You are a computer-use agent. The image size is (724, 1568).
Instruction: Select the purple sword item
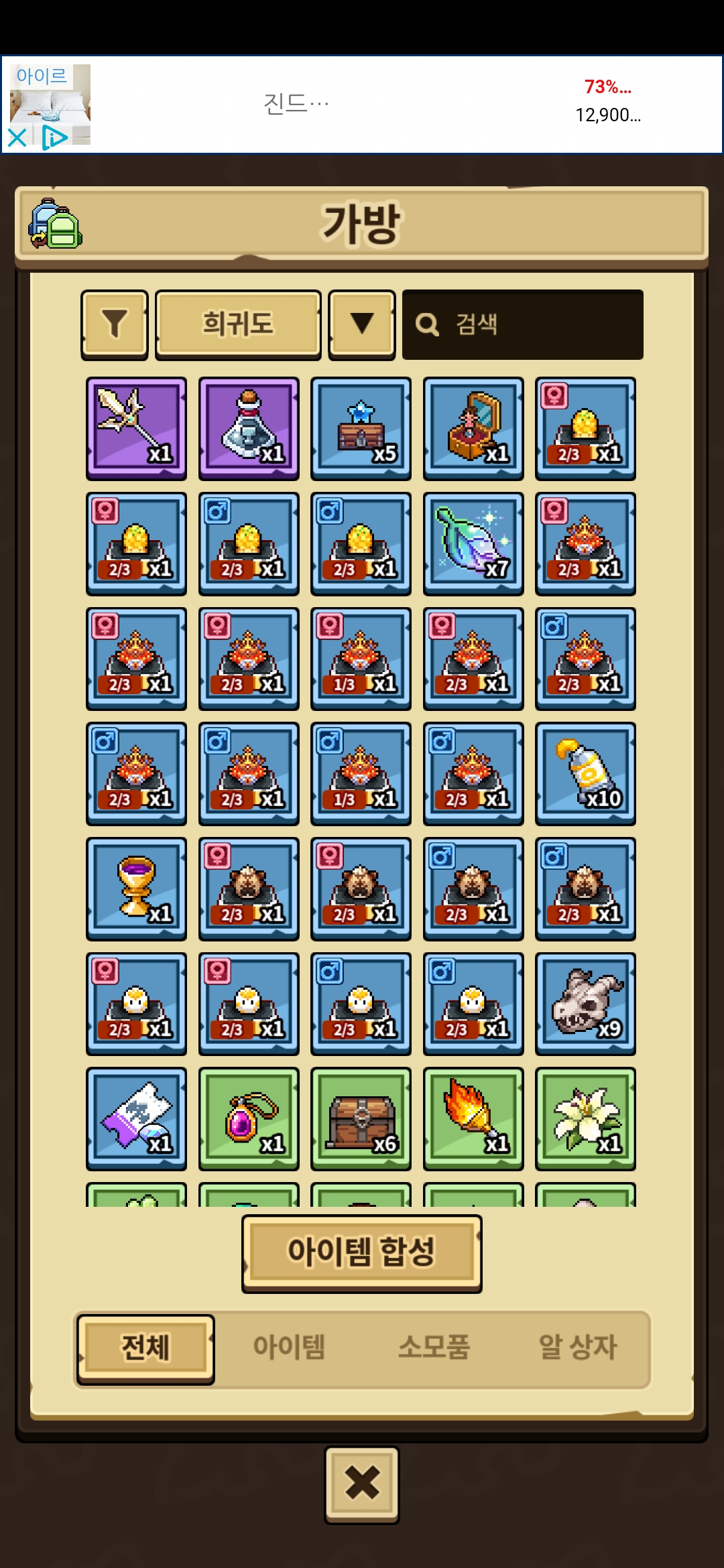click(x=137, y=428)
